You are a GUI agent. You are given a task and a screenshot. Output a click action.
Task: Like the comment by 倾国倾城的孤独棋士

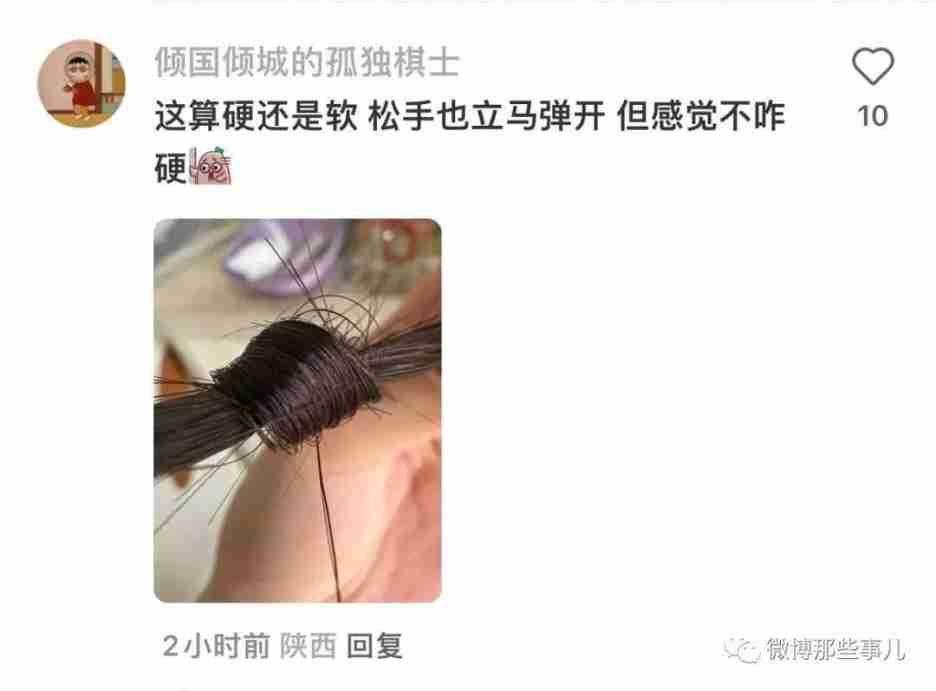tap(872, 68)
